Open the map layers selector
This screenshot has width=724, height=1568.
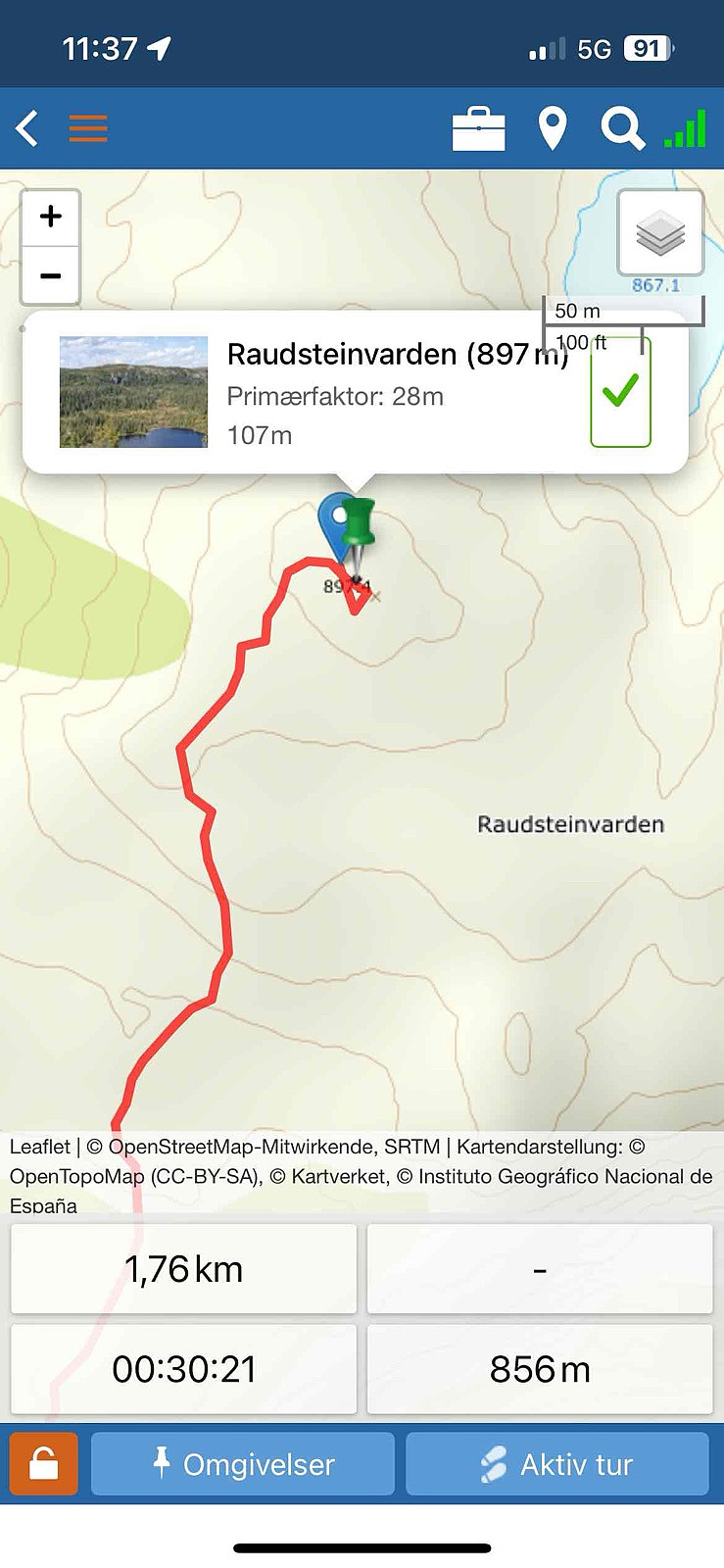pyautogui.click(x=660, y=233)
